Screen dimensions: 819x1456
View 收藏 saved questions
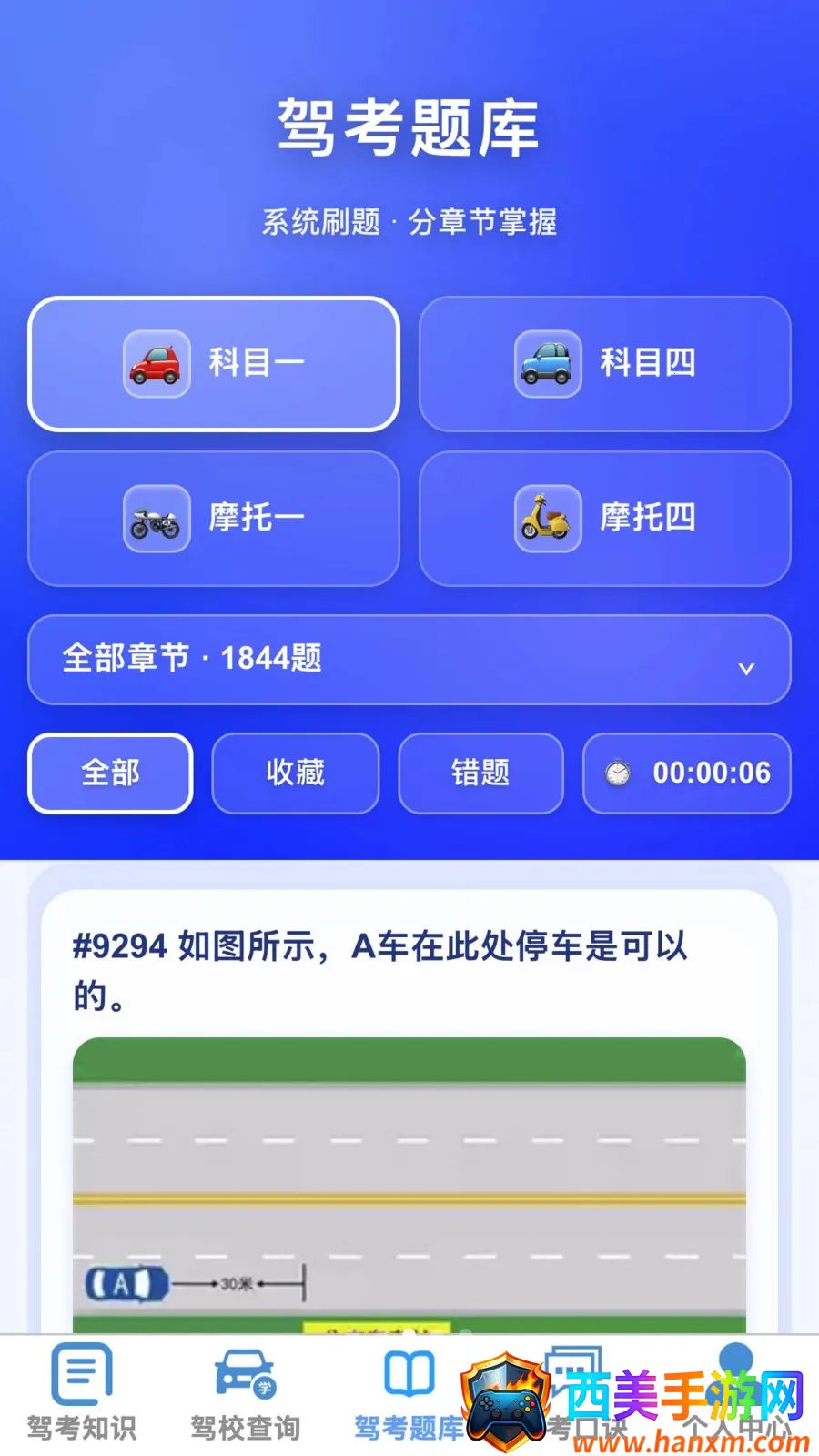tap(296, 773)
